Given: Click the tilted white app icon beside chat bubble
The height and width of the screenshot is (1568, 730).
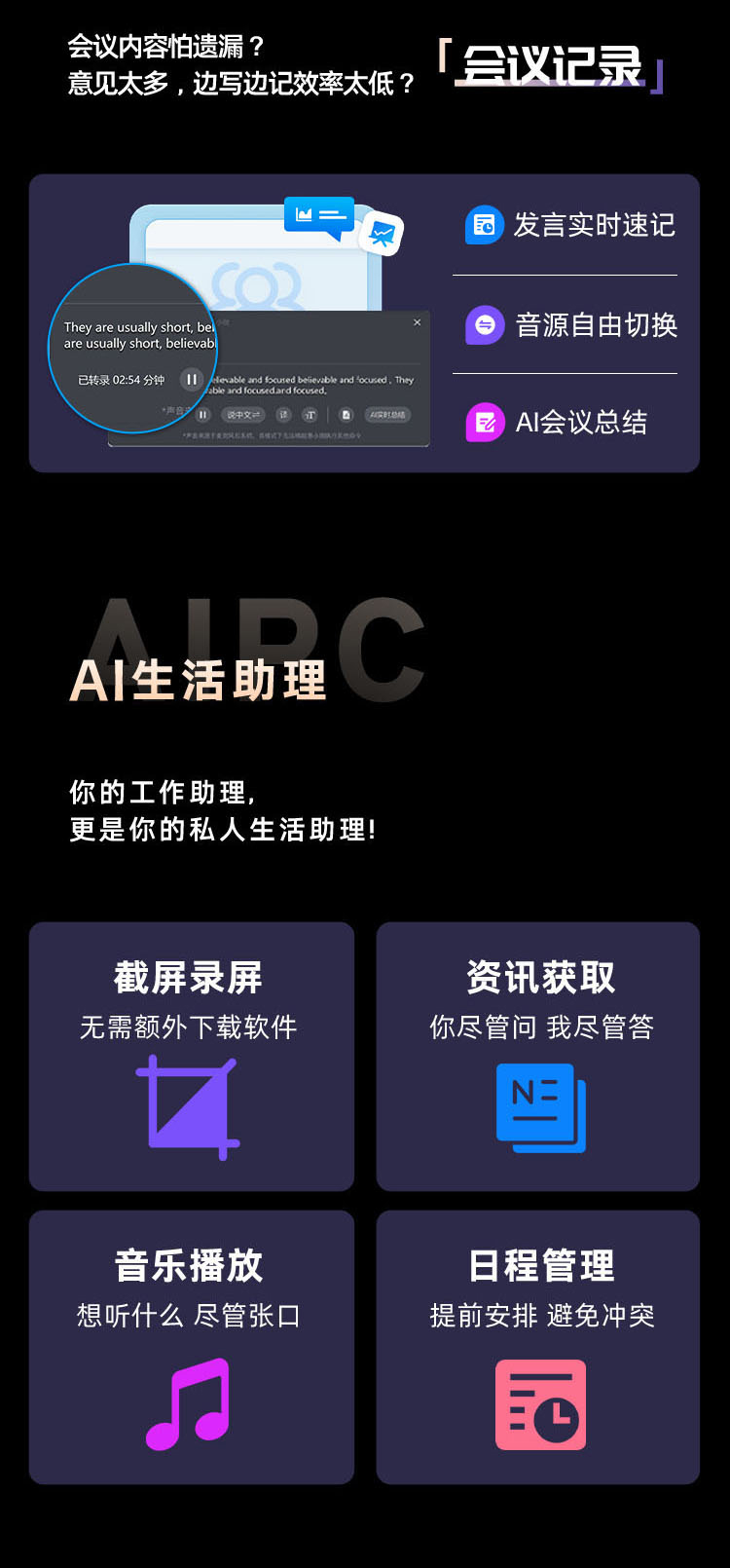Looking at the screenshot, I should (x=382, y=234).
